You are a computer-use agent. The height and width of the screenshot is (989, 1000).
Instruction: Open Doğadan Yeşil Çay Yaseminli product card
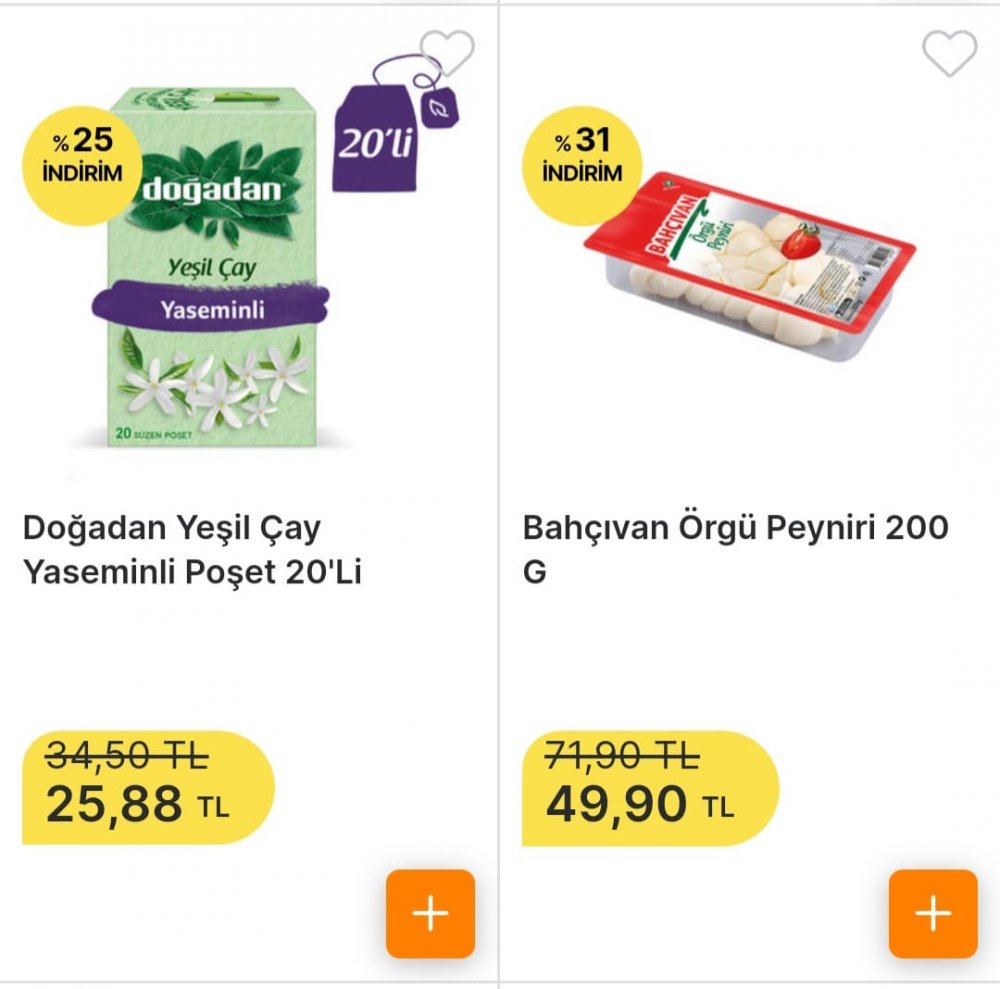tap(192, 550)
